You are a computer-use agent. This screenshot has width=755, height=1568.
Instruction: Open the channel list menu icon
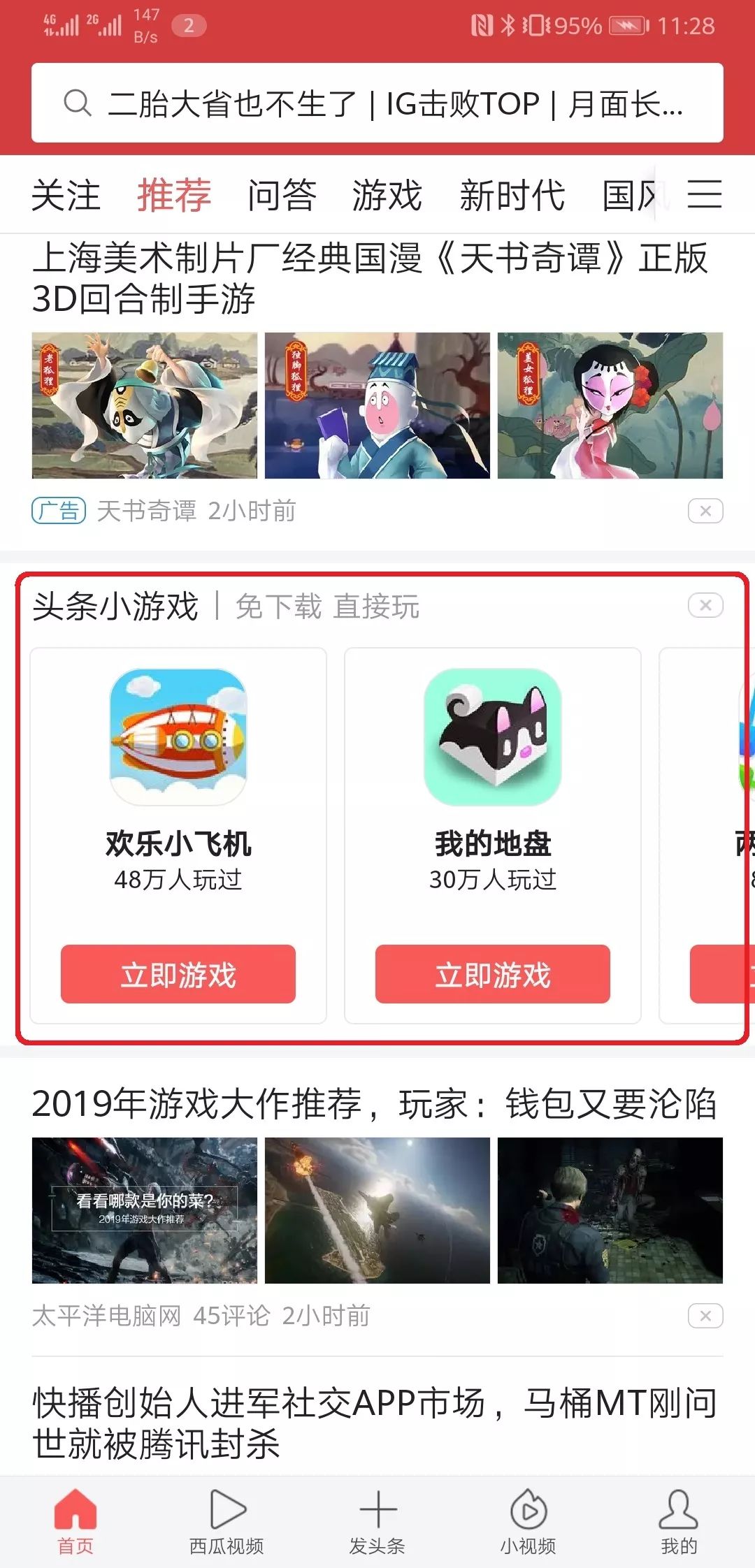coord(704,194)
